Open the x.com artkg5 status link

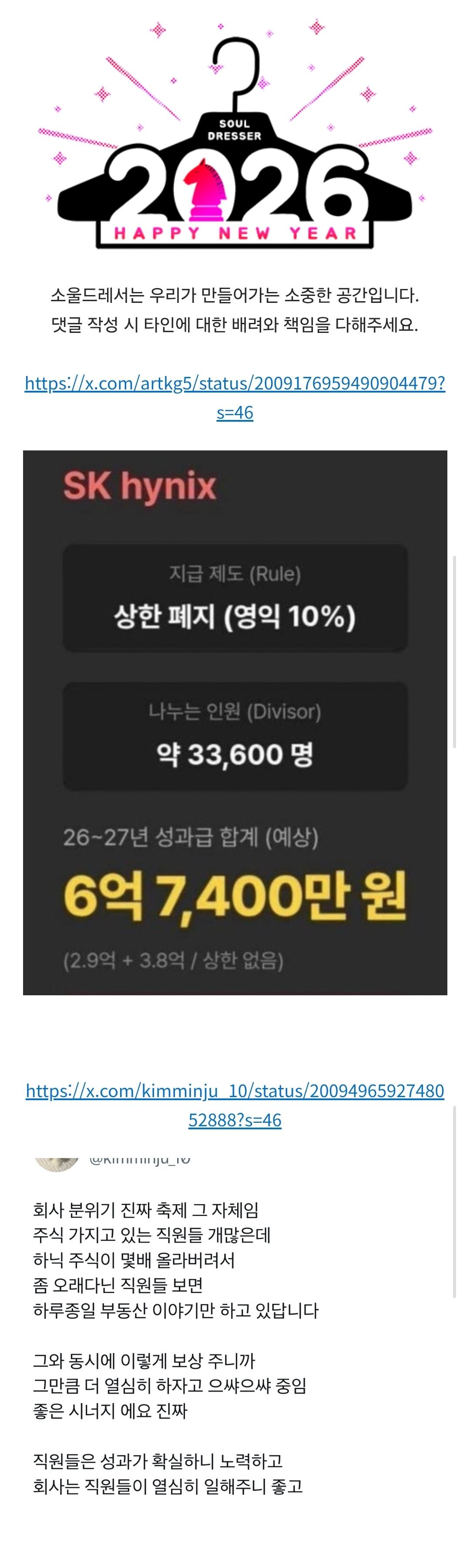[x=235, y=383]
